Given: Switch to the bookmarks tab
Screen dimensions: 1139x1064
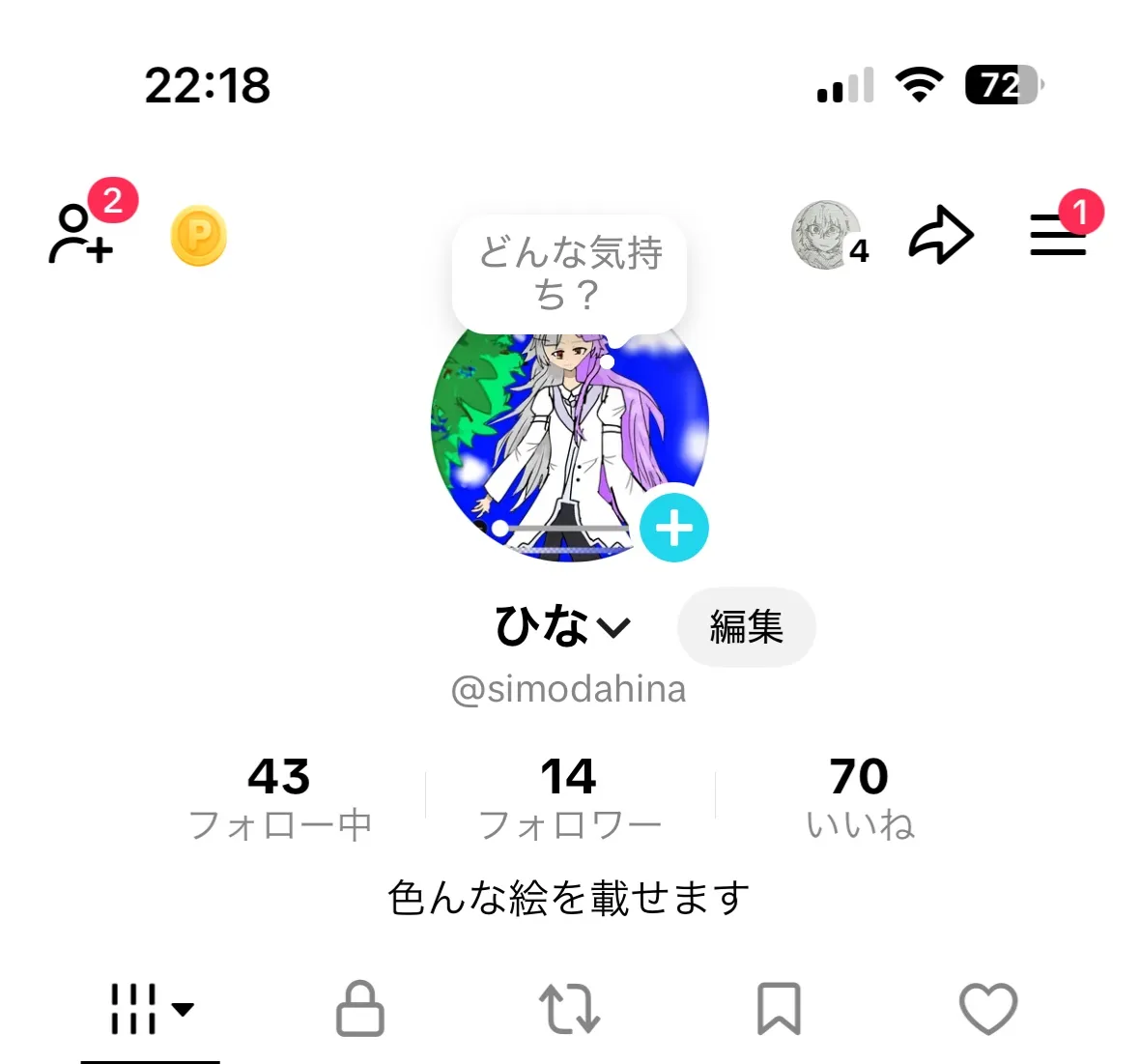Looking at the screenshot, I should (x=779, y=1009).
